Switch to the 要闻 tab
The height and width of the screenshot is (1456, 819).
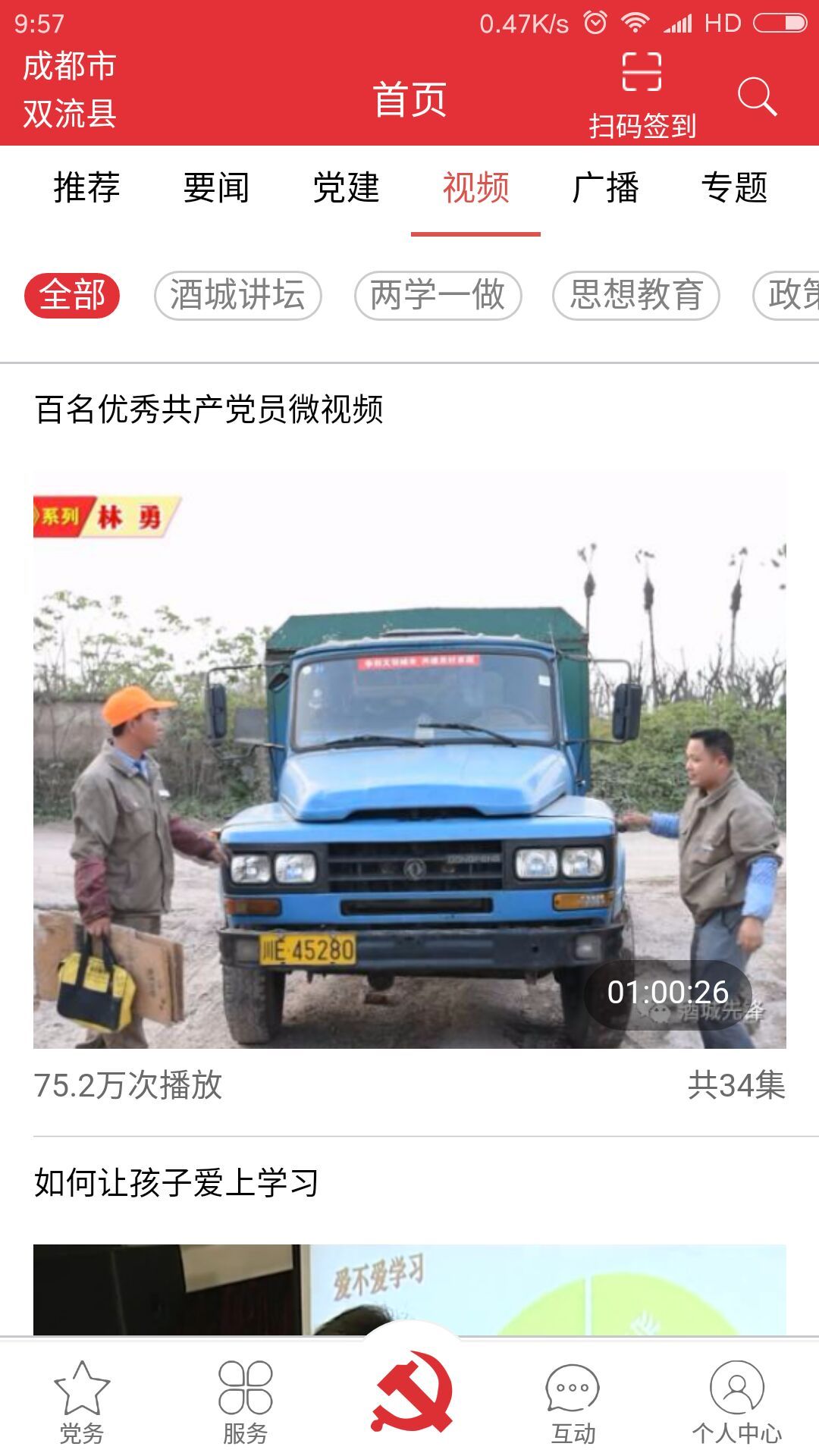[216, 188]
